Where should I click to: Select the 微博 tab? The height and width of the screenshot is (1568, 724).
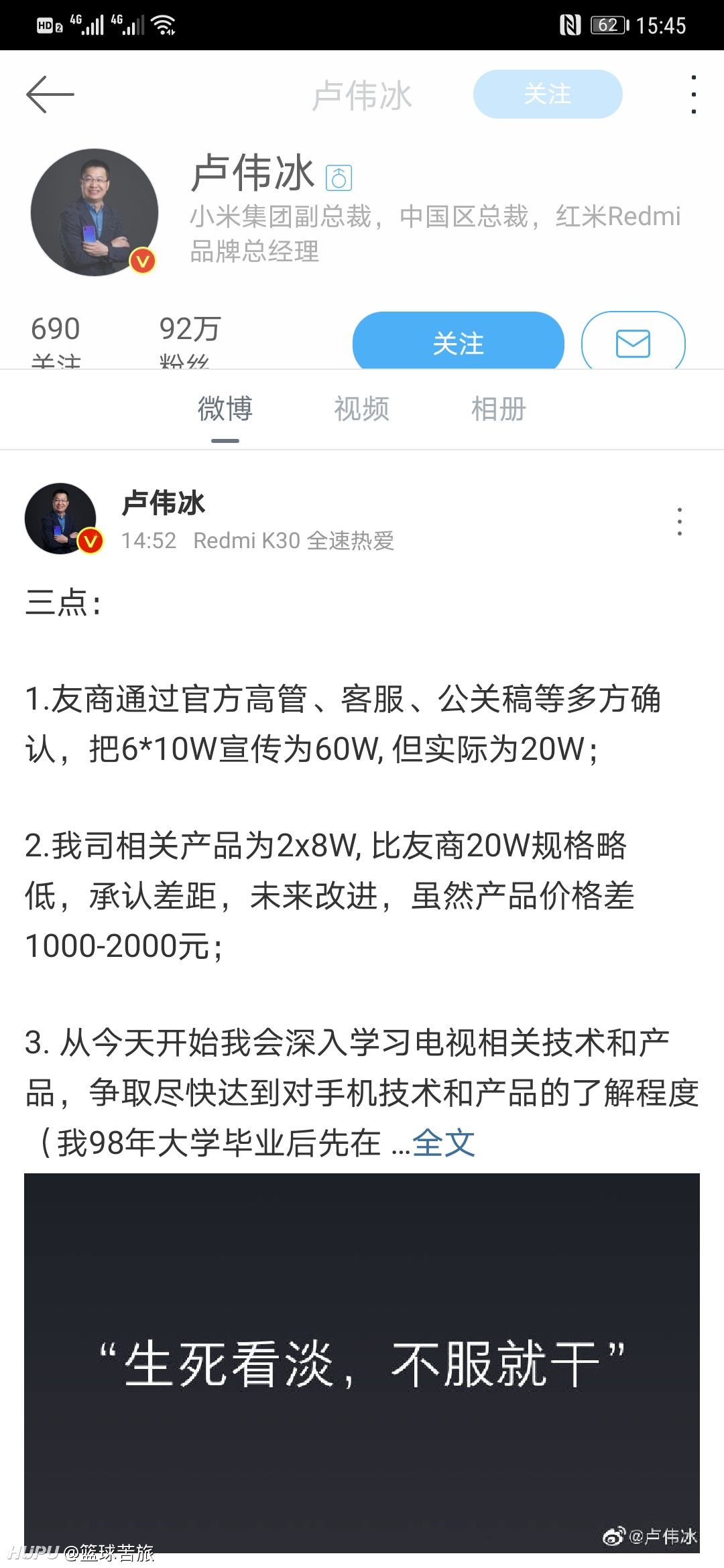(225, 409)
